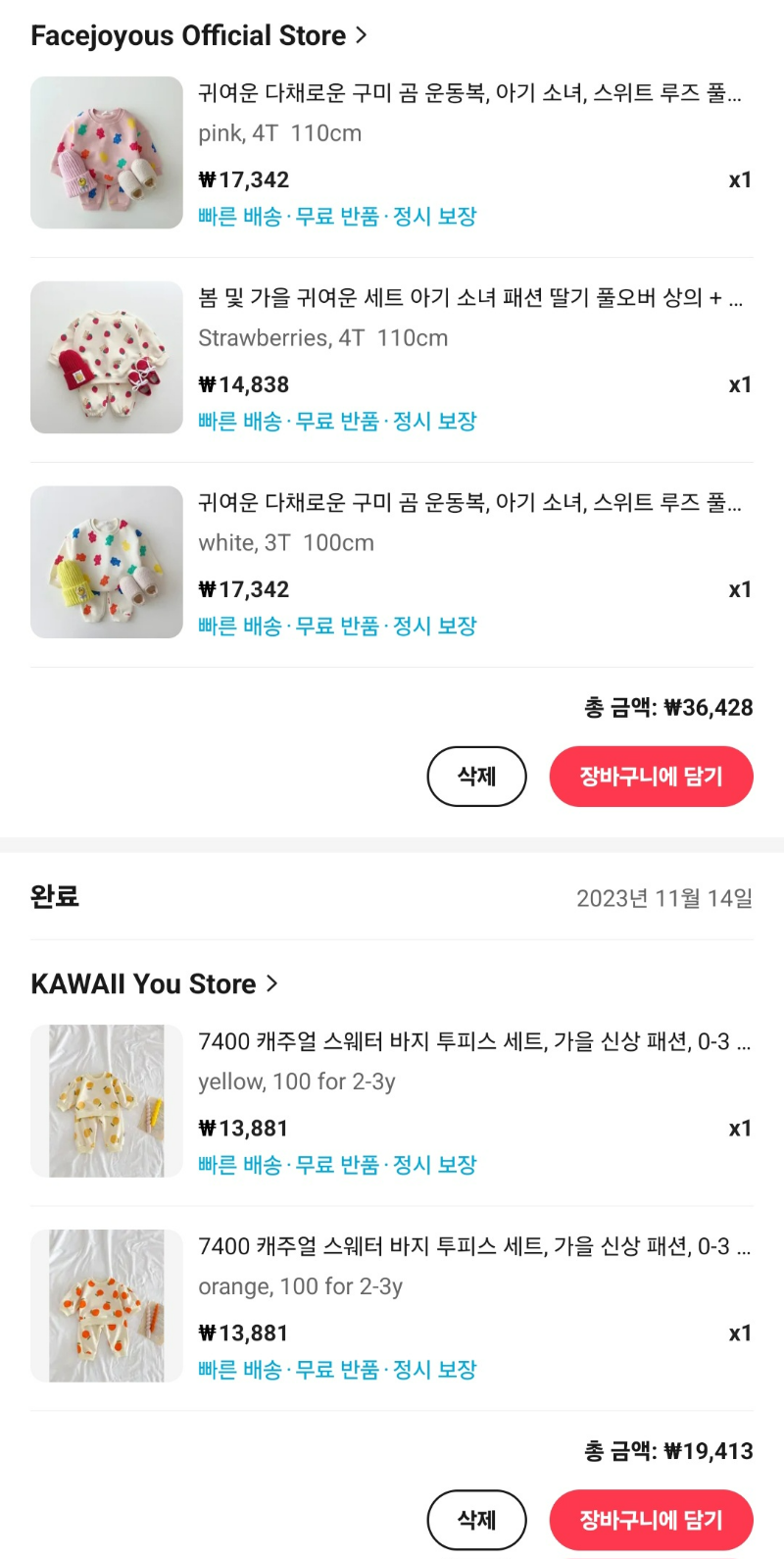Click white 3T gummy bear set image

click(106, 562)
